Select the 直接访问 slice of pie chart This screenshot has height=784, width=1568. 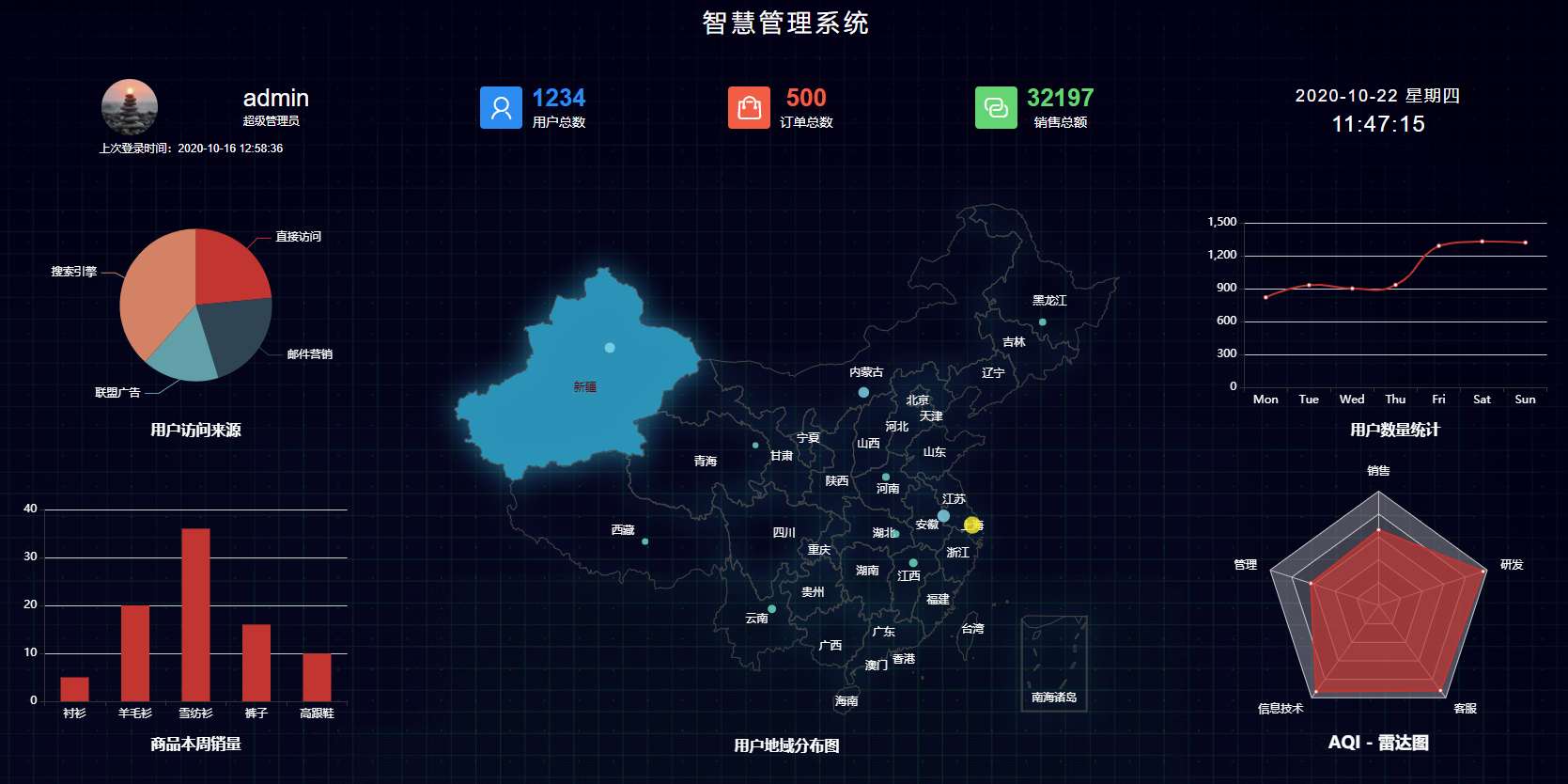pyautogui.click(x=228, y=267)
